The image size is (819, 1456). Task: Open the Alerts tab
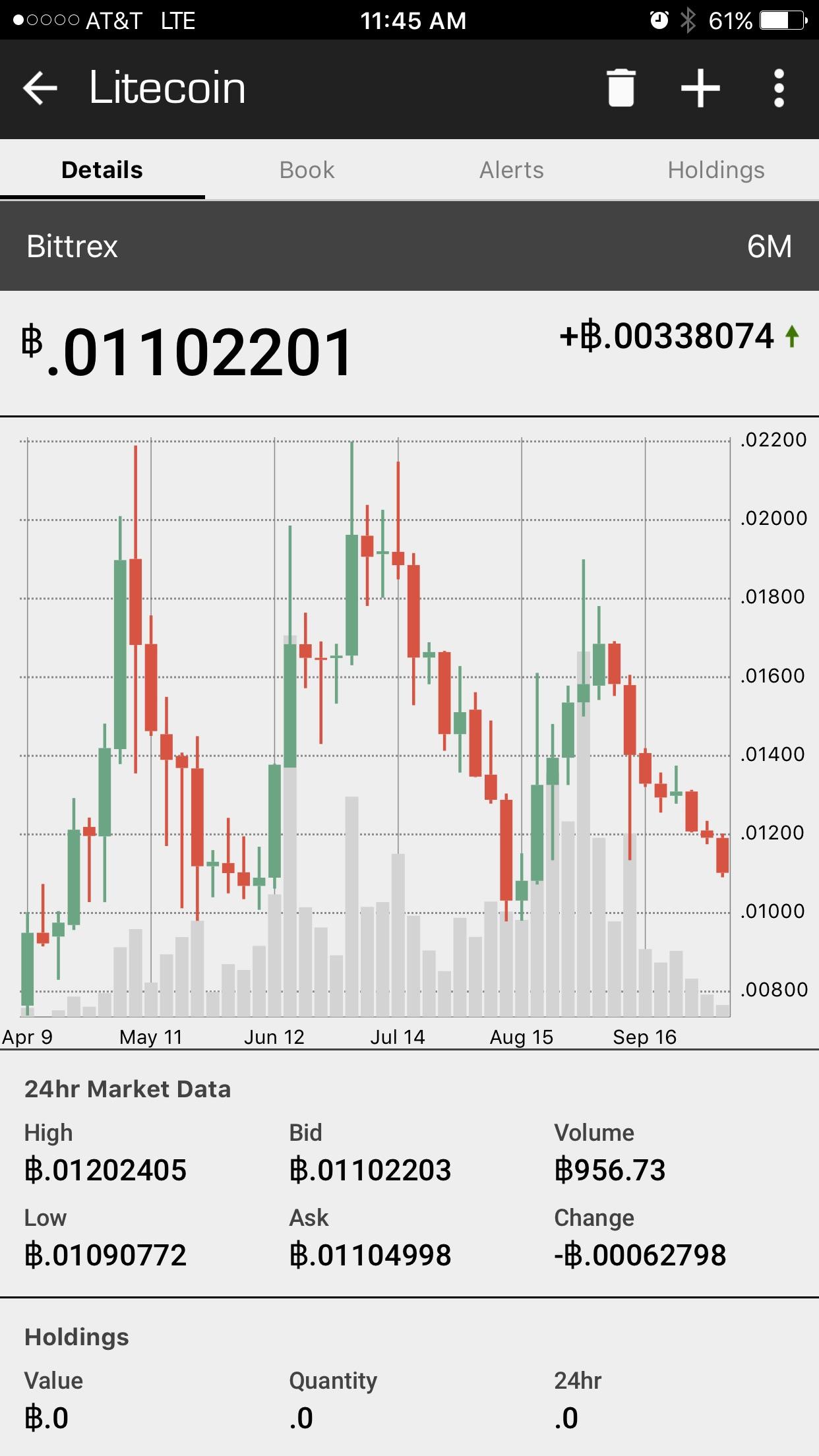(x=512, y=169)
